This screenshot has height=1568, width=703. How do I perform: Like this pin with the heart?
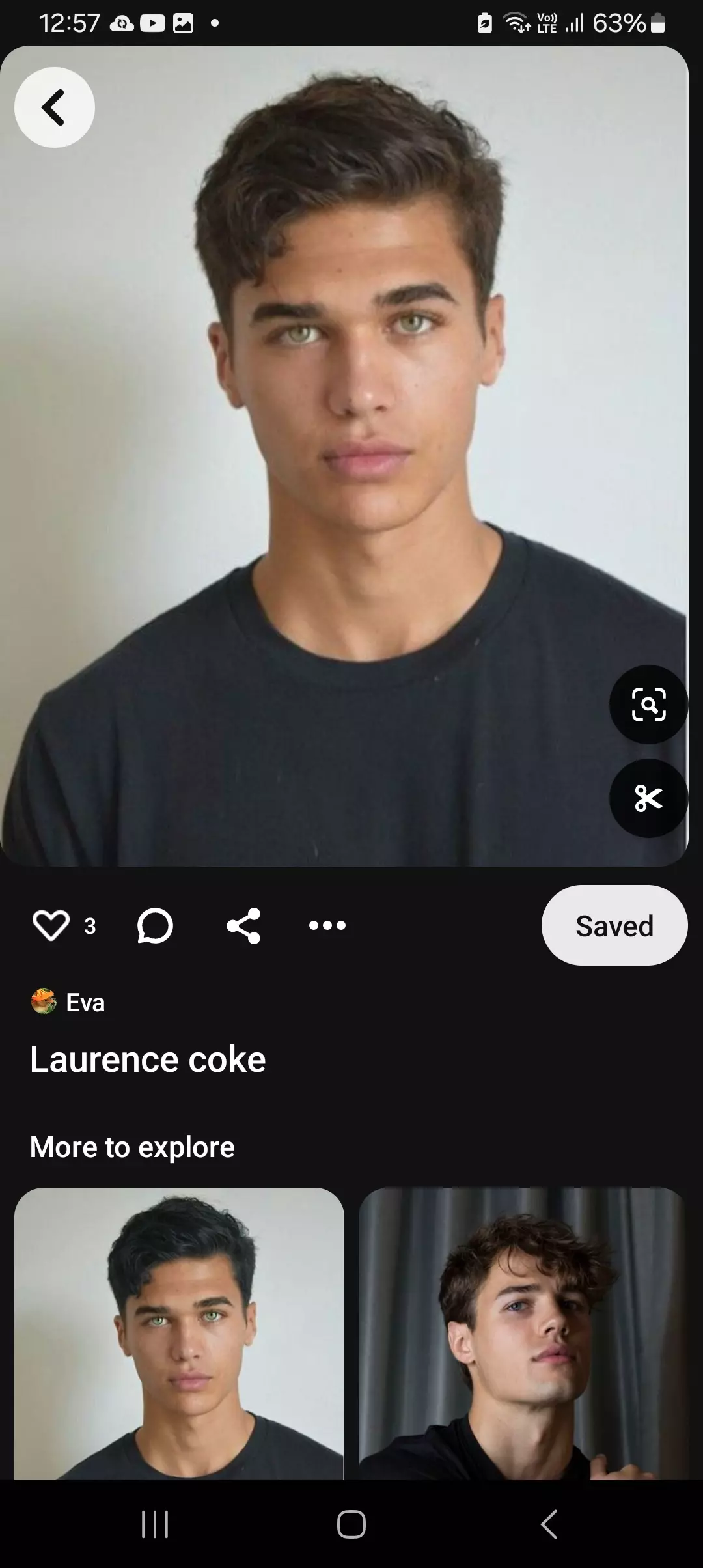[x=51, y=925]
